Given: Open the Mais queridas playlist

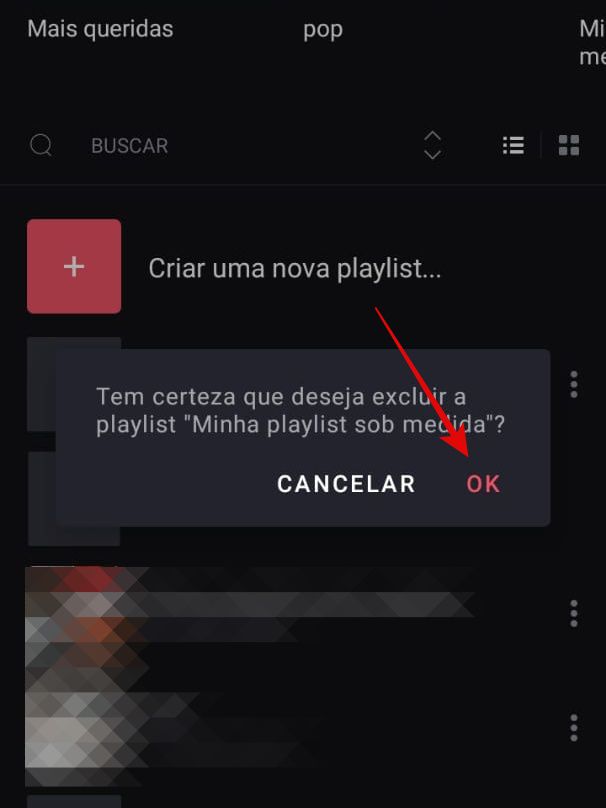Looking at the screenshot, I should 100,29.
